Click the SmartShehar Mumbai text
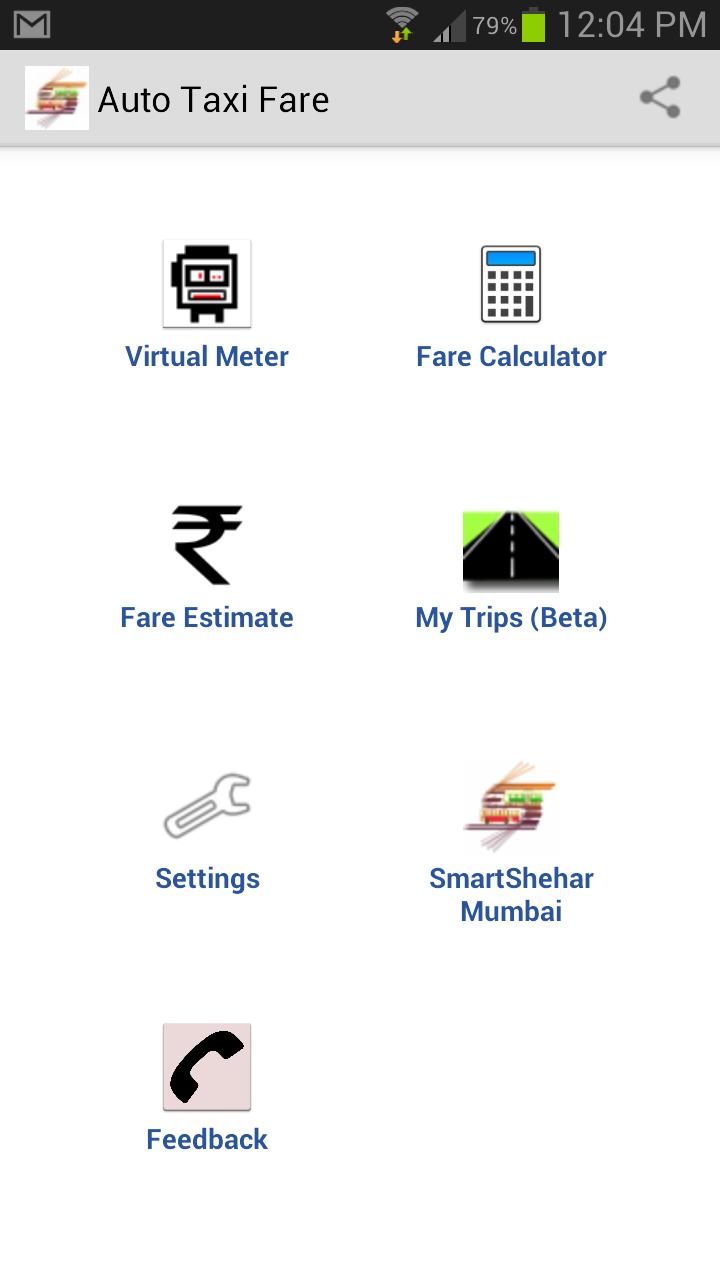The width and height of the screenshot is (720, 1280). pos(511,894)
